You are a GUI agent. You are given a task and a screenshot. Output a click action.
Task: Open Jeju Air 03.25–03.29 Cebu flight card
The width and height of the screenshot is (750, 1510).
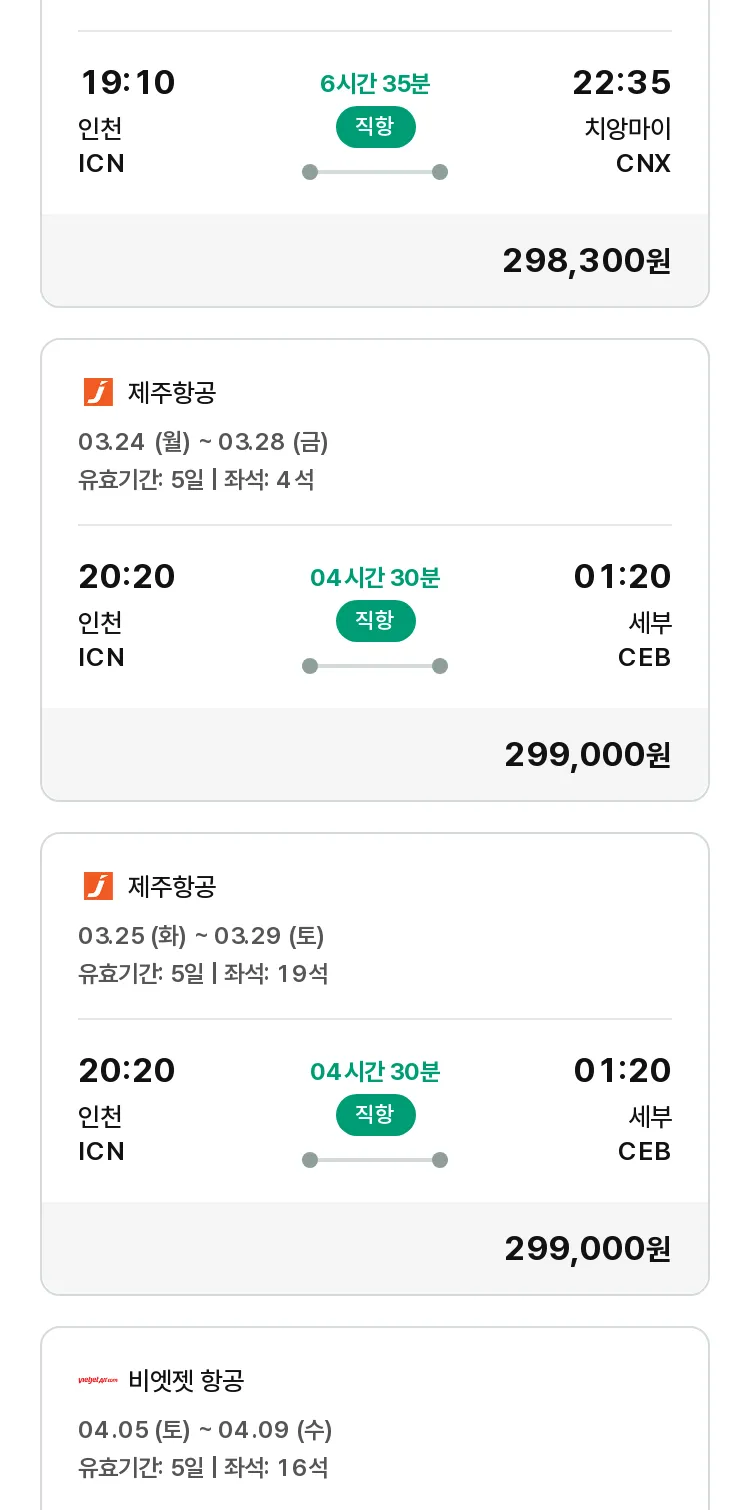[375, 1064]
